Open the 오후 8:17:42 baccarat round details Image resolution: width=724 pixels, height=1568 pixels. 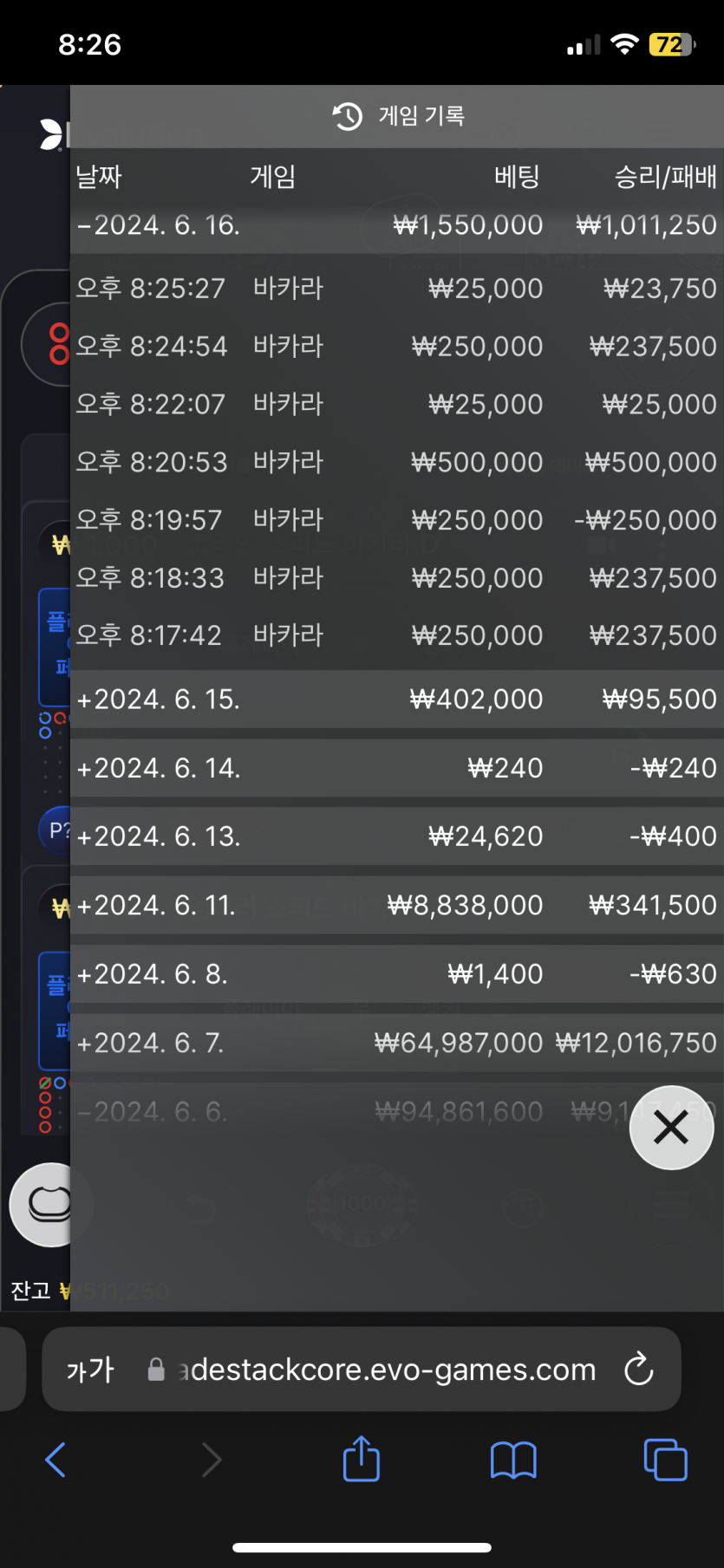click(397, 635)
